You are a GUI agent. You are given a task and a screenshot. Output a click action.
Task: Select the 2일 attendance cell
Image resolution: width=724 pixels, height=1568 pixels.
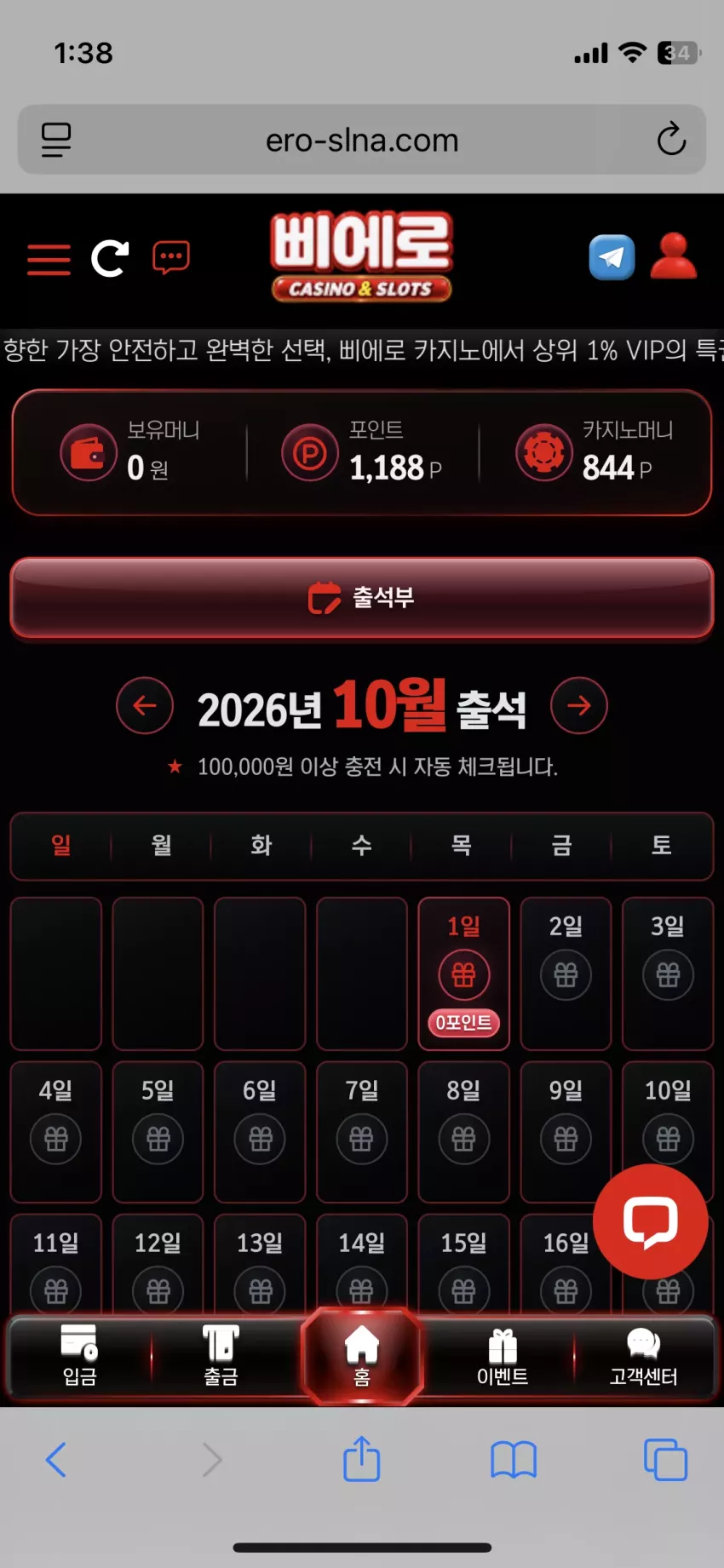coord(566,974)
